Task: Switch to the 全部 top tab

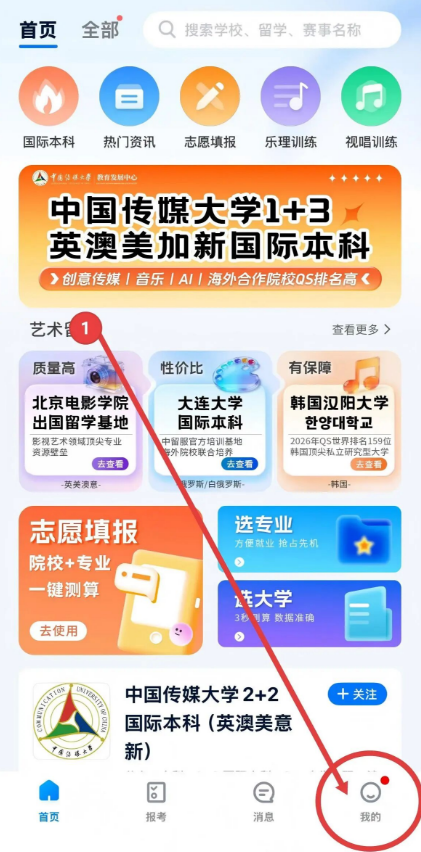Action: click(x=100, y=30)
